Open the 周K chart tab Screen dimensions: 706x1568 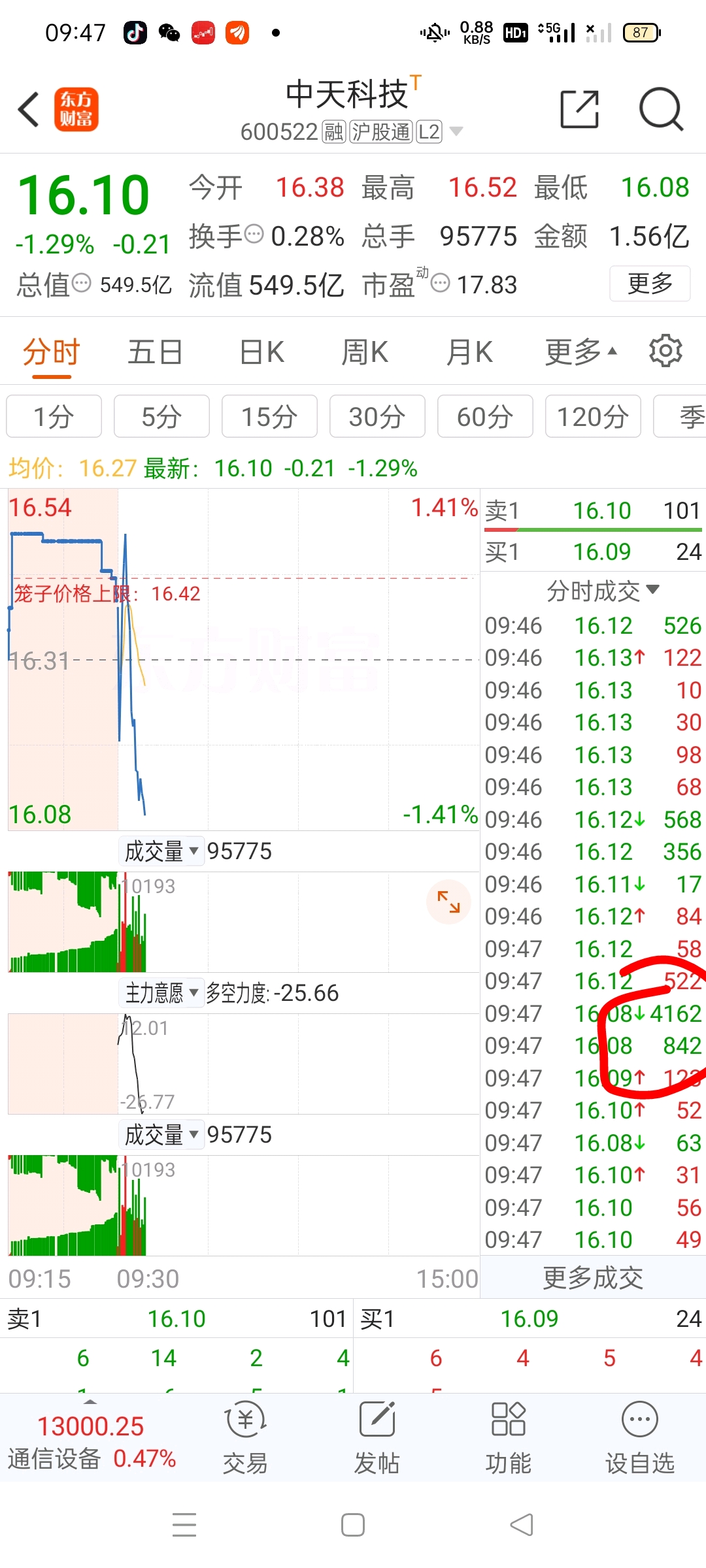click(365, 352)
